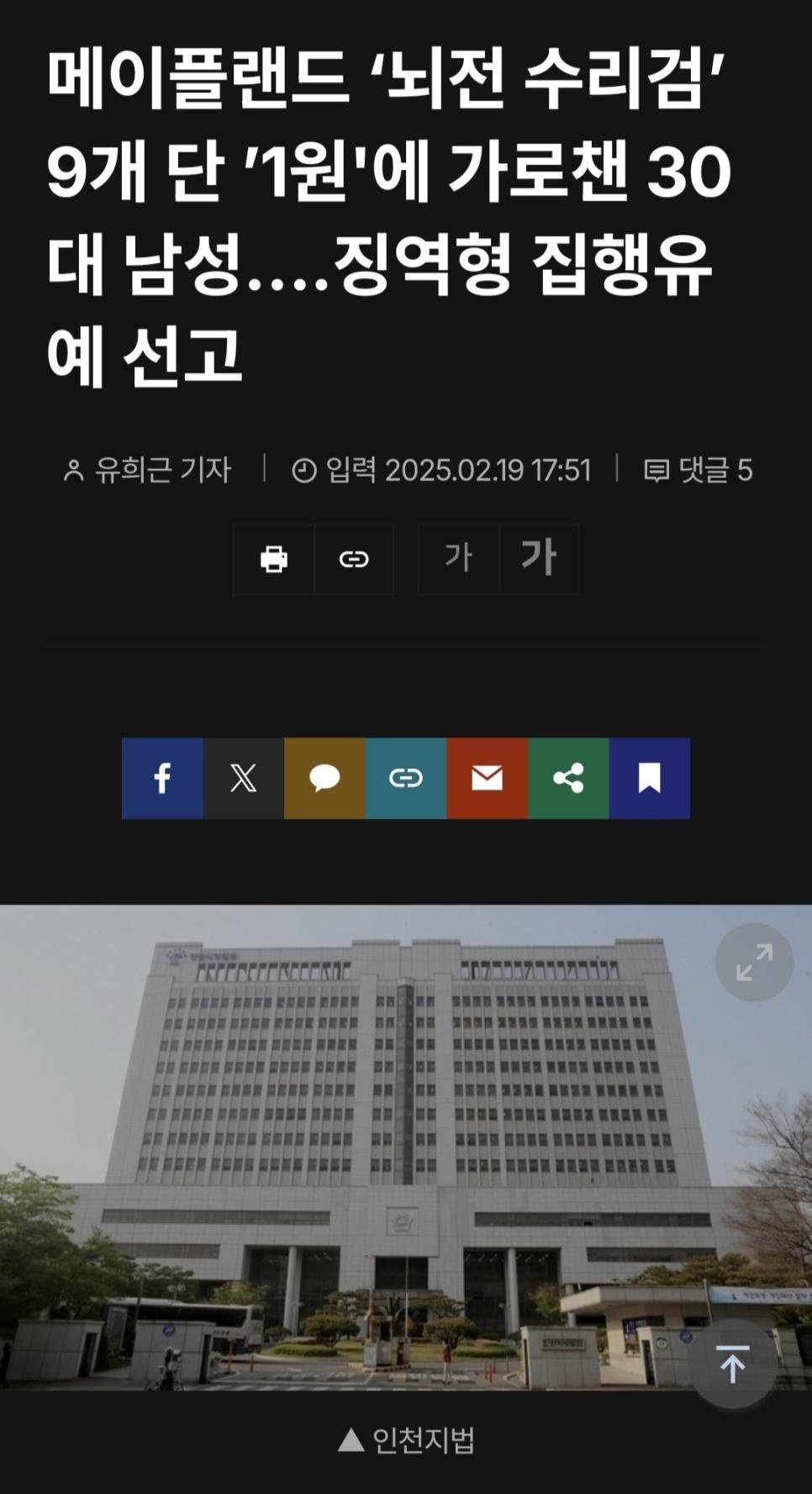Viewport: 812px width, 1494px height.
Task: Copy the article link next to print
Action: click(x=354, y=559)
